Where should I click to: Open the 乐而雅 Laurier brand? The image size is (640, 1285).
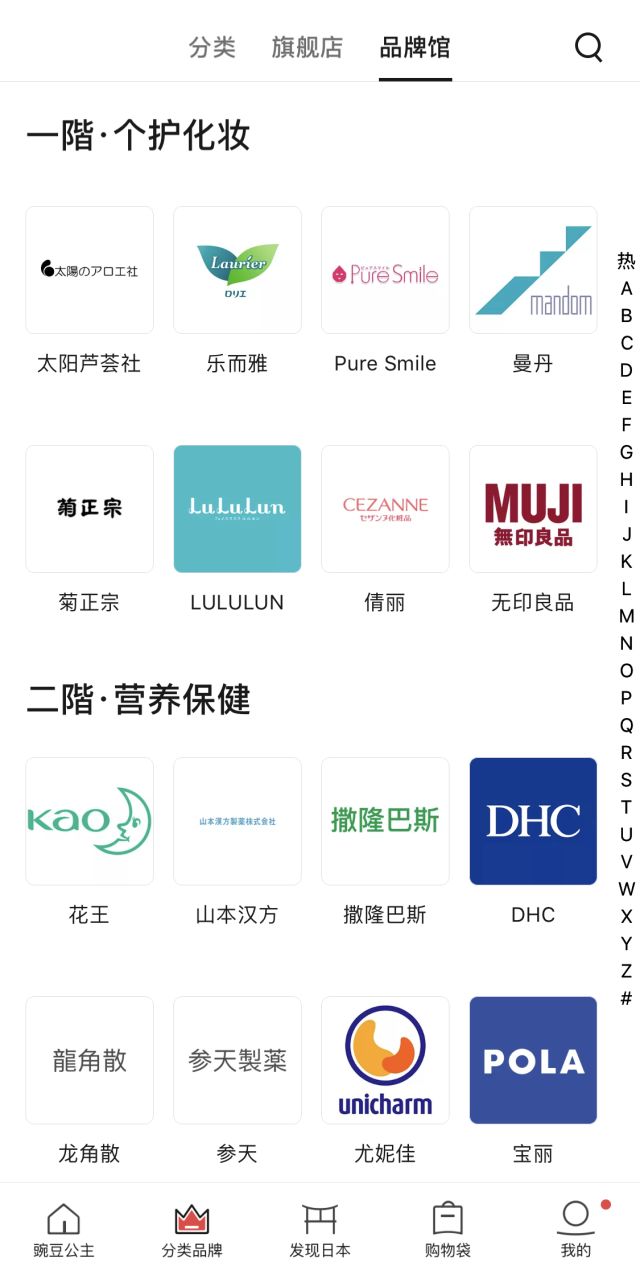[x=237, y=270]
